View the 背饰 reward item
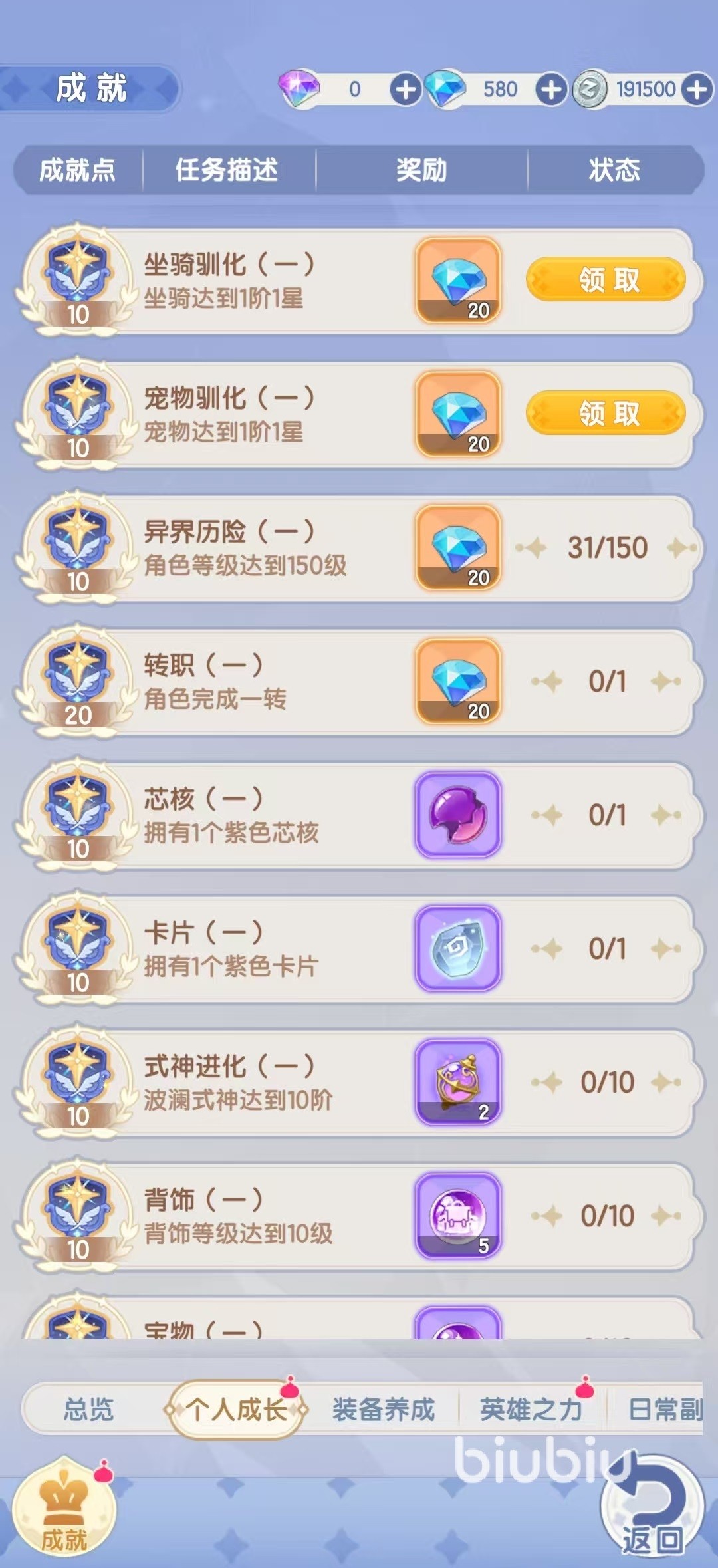This screenshot has width=718, height=1568. [x=458, y=1216]
